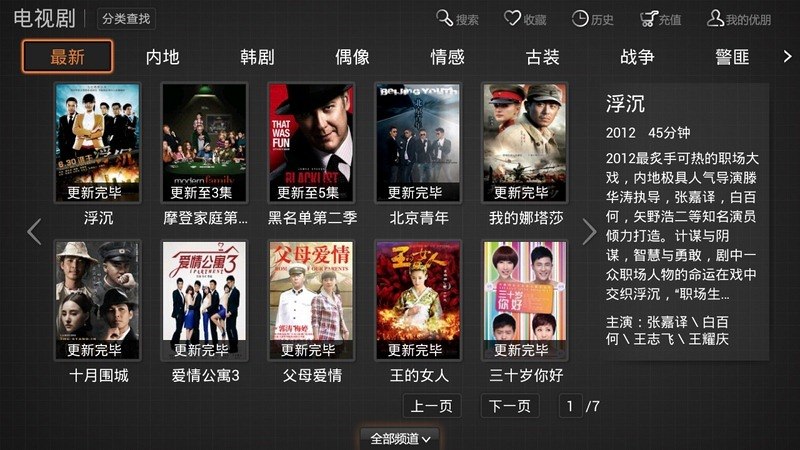800x450 pixels.
Task: Select the 古装 tab
Action: tap(543, 57)
